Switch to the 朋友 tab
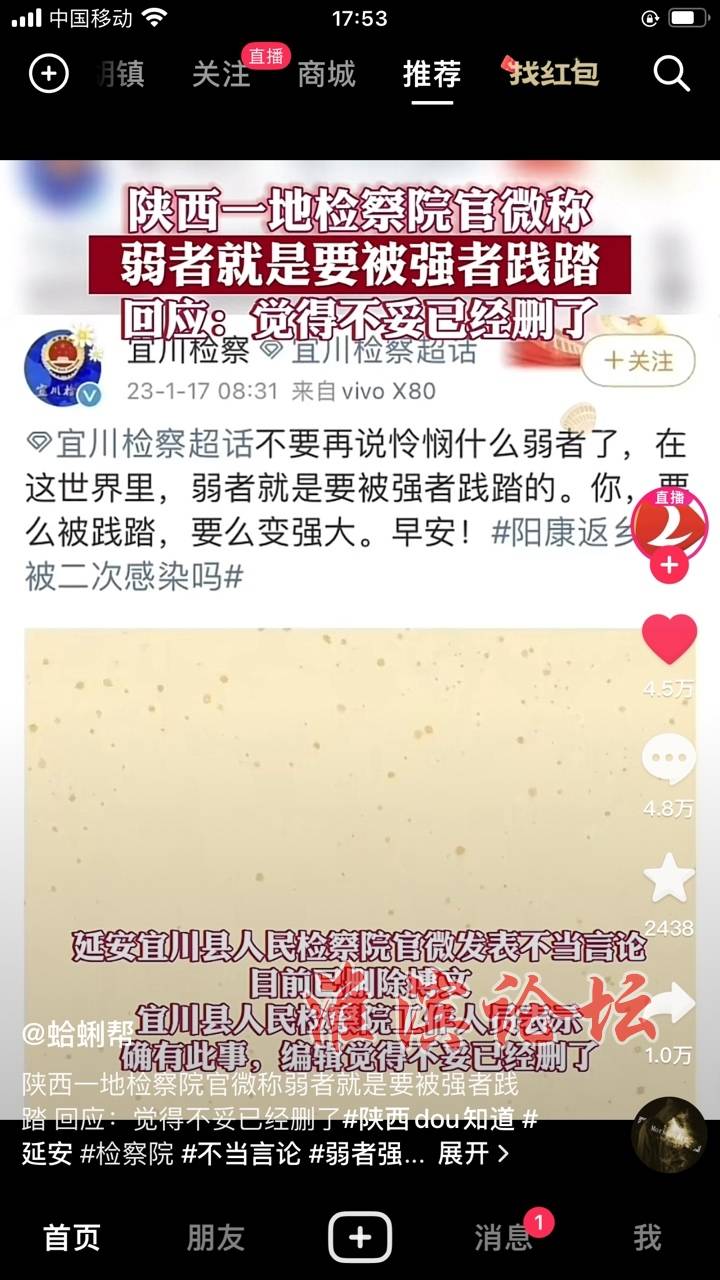Image resolution: width=720 pixels, height=1280 pixels. coord(216,1238)
